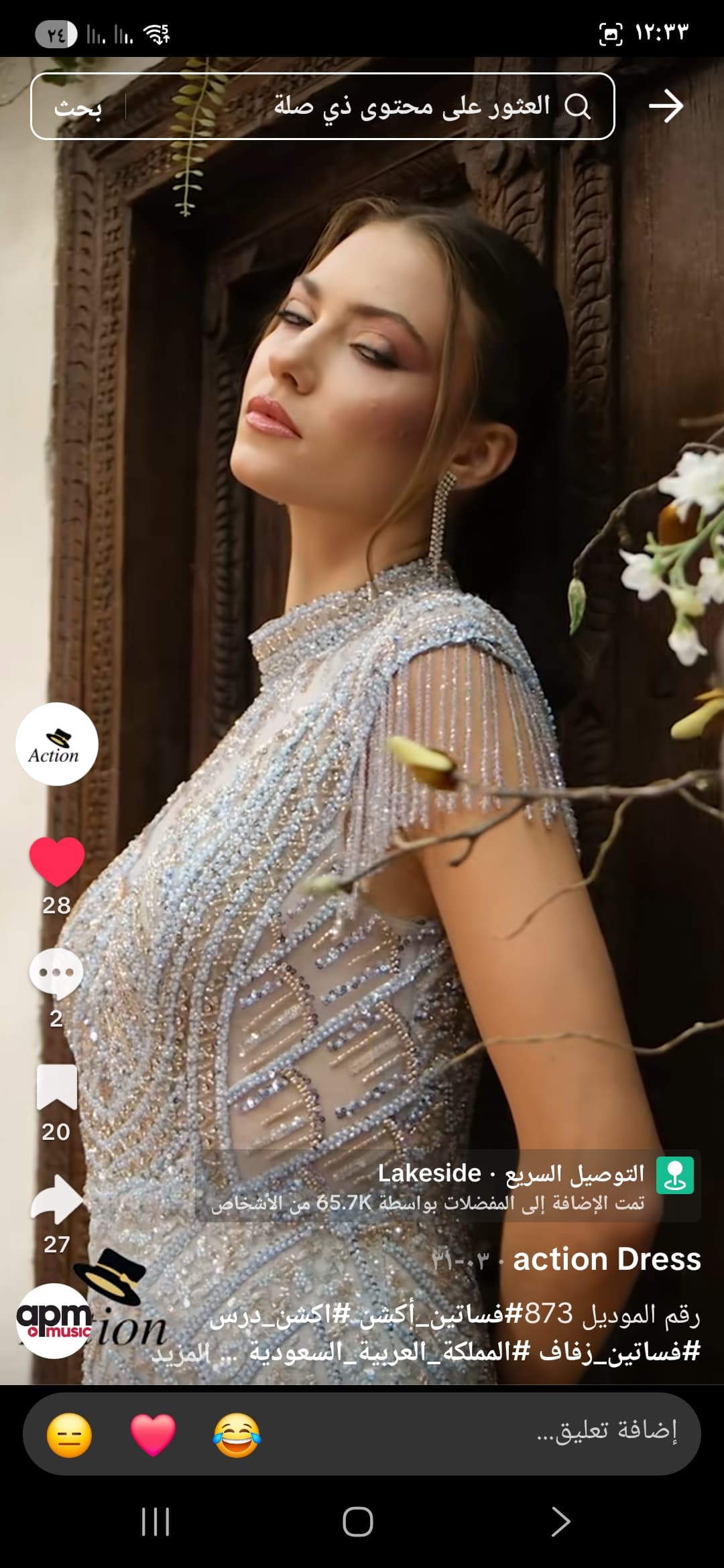Send the expressionless emoji reaction
Viewport: 724px width, 1568px height.
pos(69,1435)
